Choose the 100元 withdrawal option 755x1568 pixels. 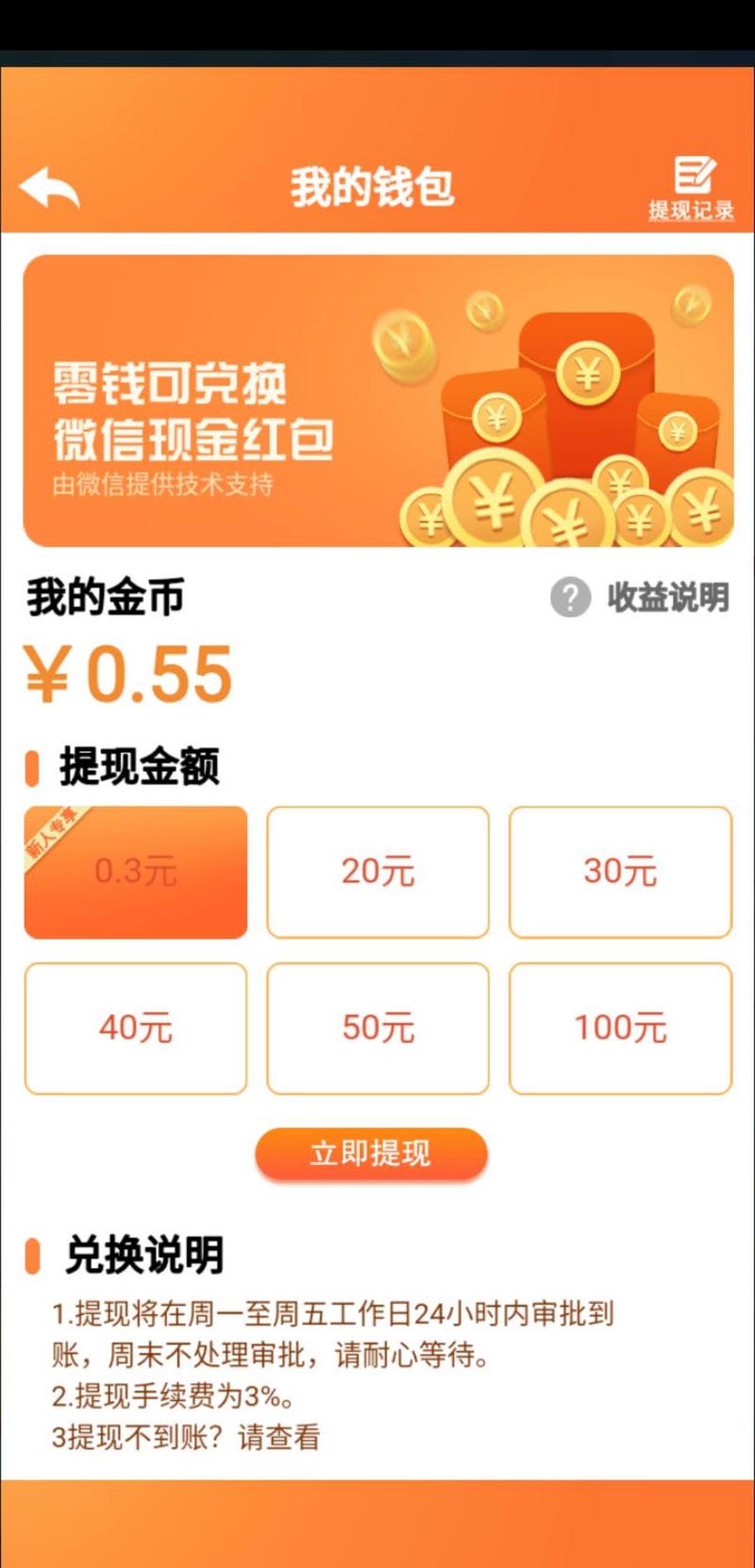(620, 1028)
